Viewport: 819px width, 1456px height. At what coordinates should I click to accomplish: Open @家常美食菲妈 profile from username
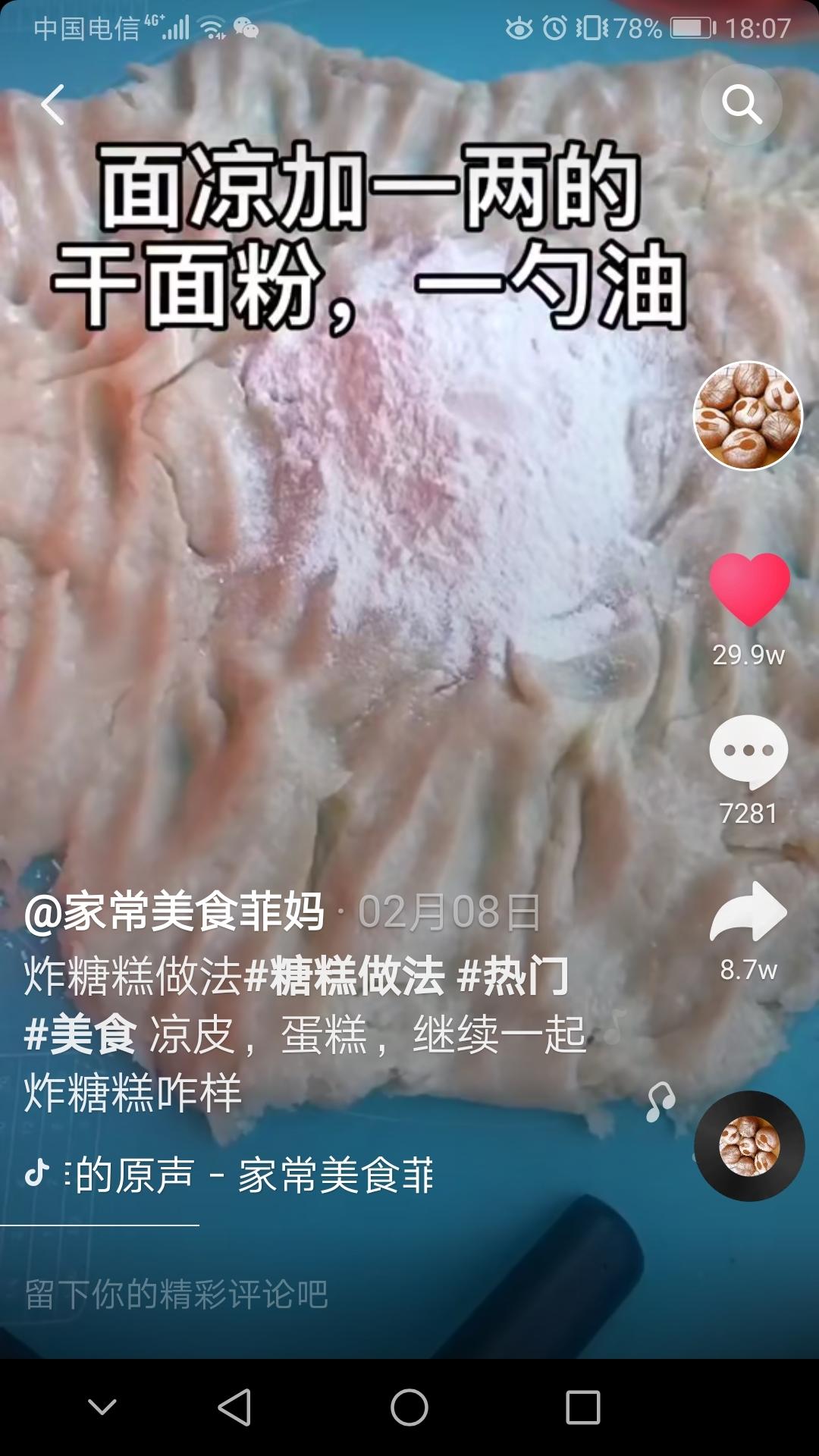pos(174,912)
